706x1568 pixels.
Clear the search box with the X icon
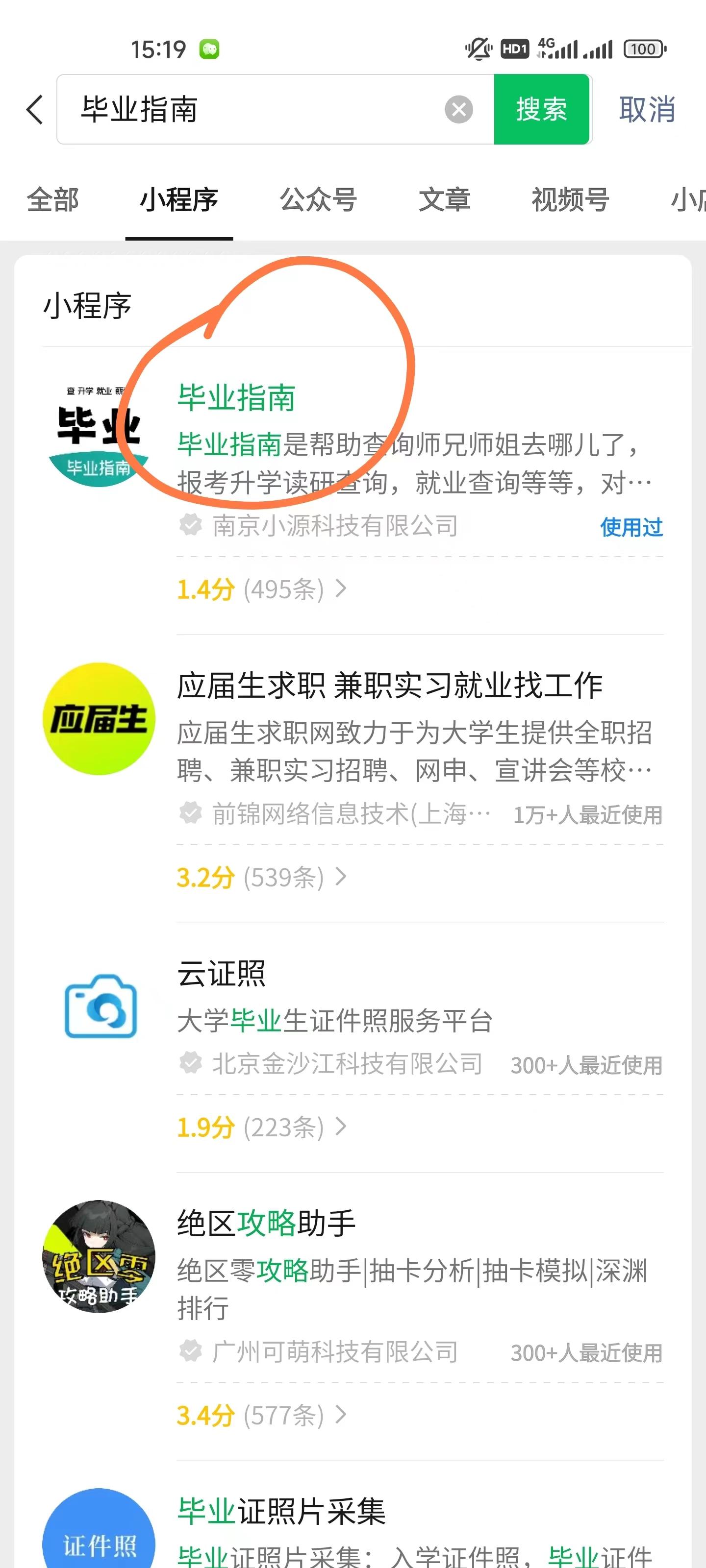click(x=459, y=108)
